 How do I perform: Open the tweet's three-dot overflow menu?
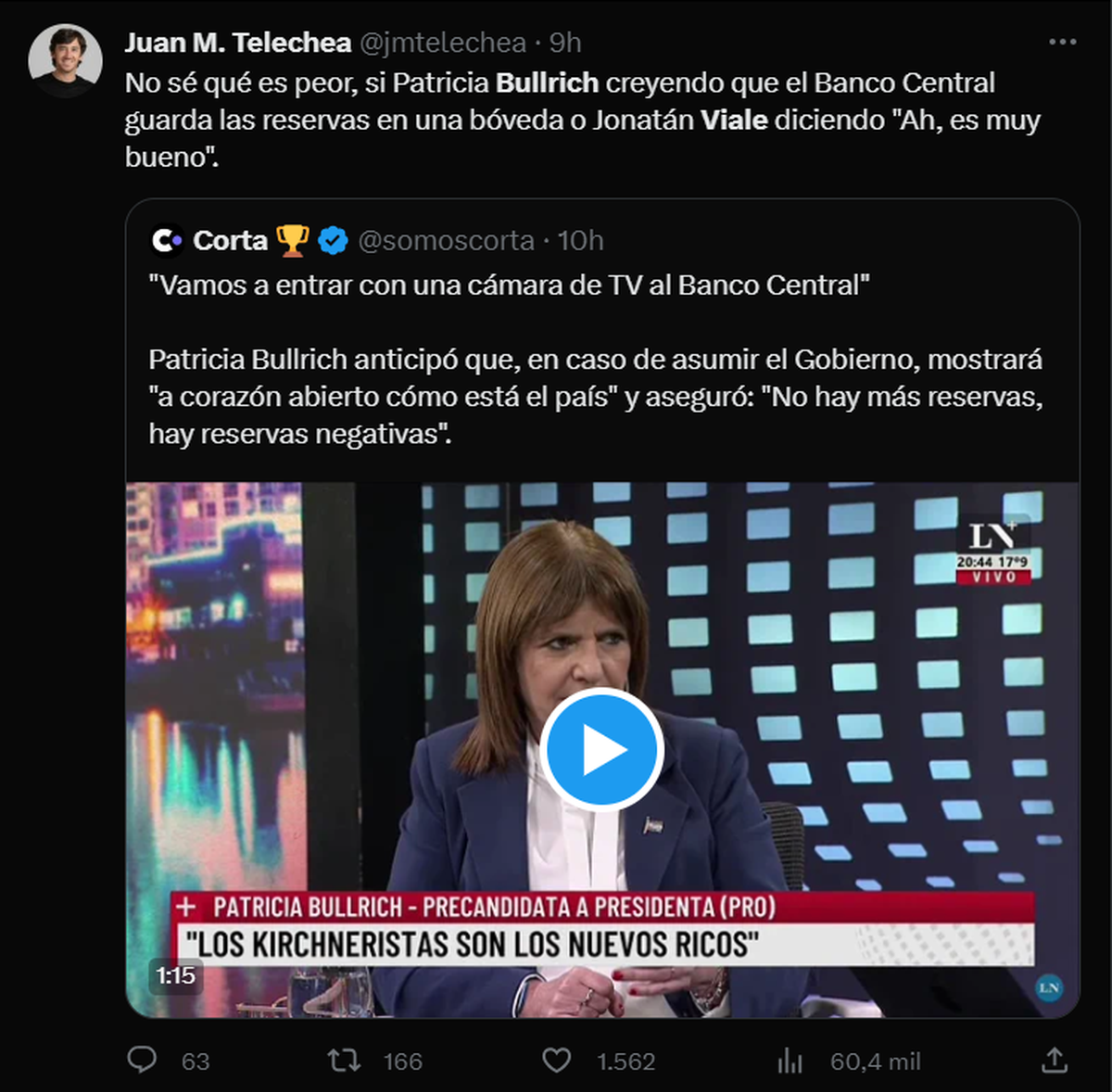click(1062, 43)
